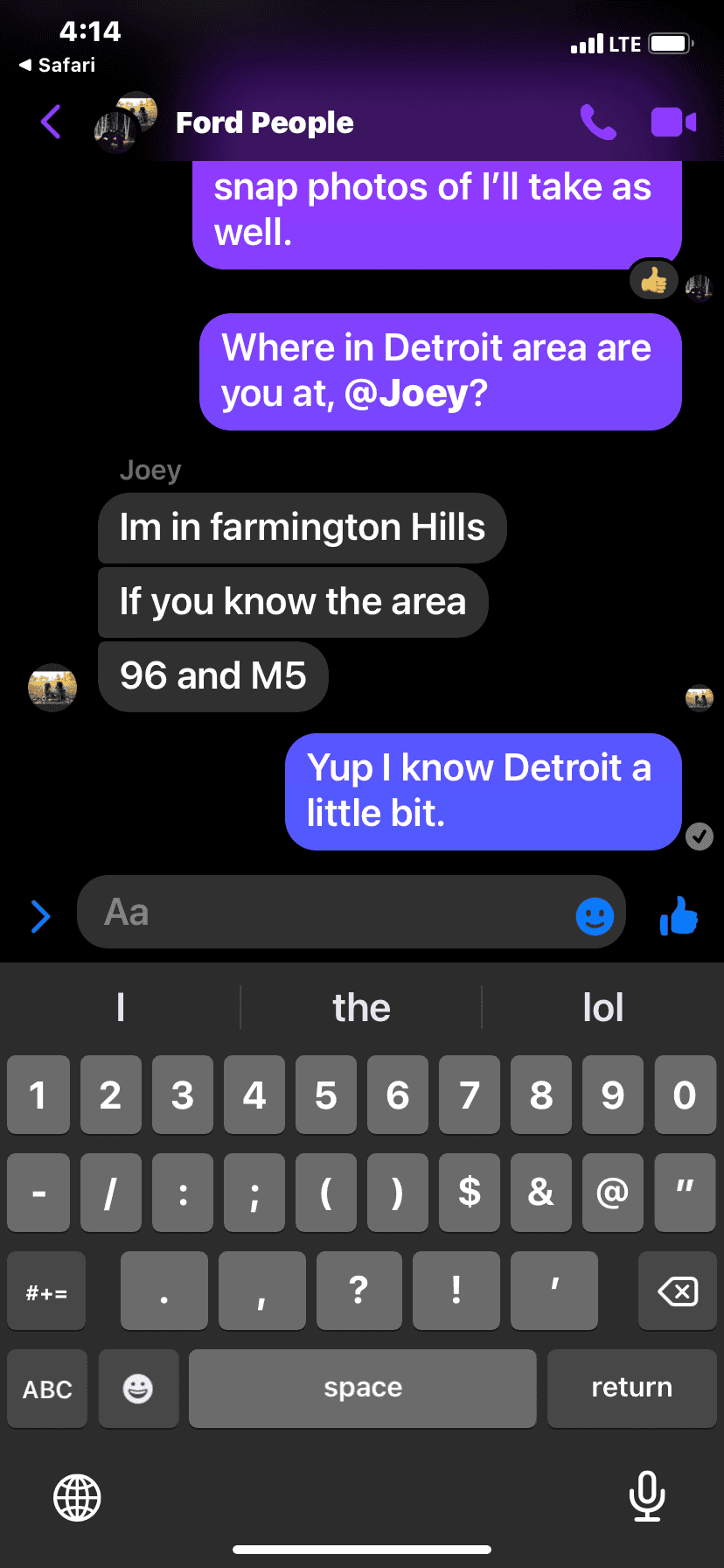
Task: Switch keyboard to ABC letters
Action: [47, 1389]
